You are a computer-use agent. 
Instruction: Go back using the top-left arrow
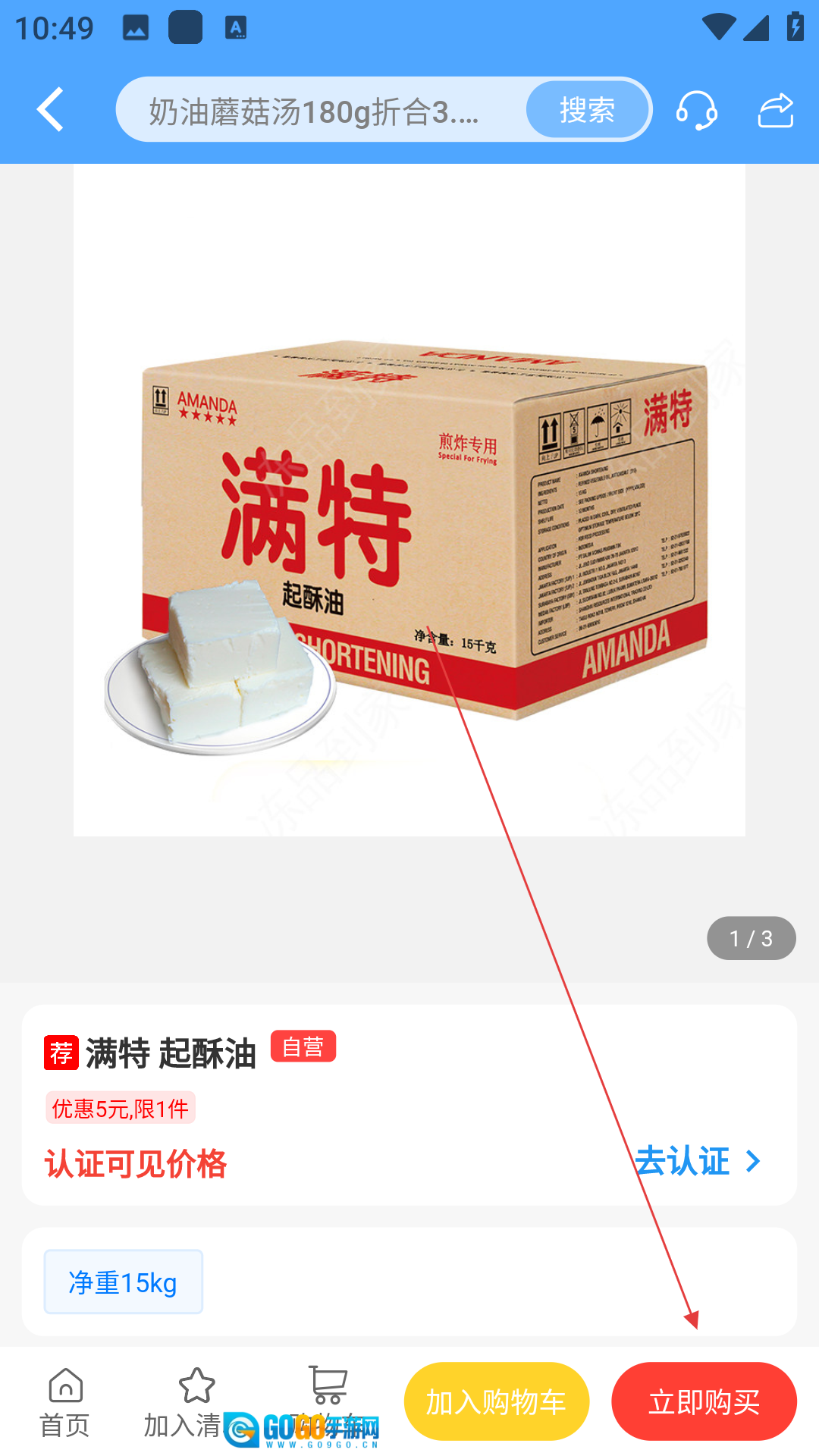click(50, 110)
